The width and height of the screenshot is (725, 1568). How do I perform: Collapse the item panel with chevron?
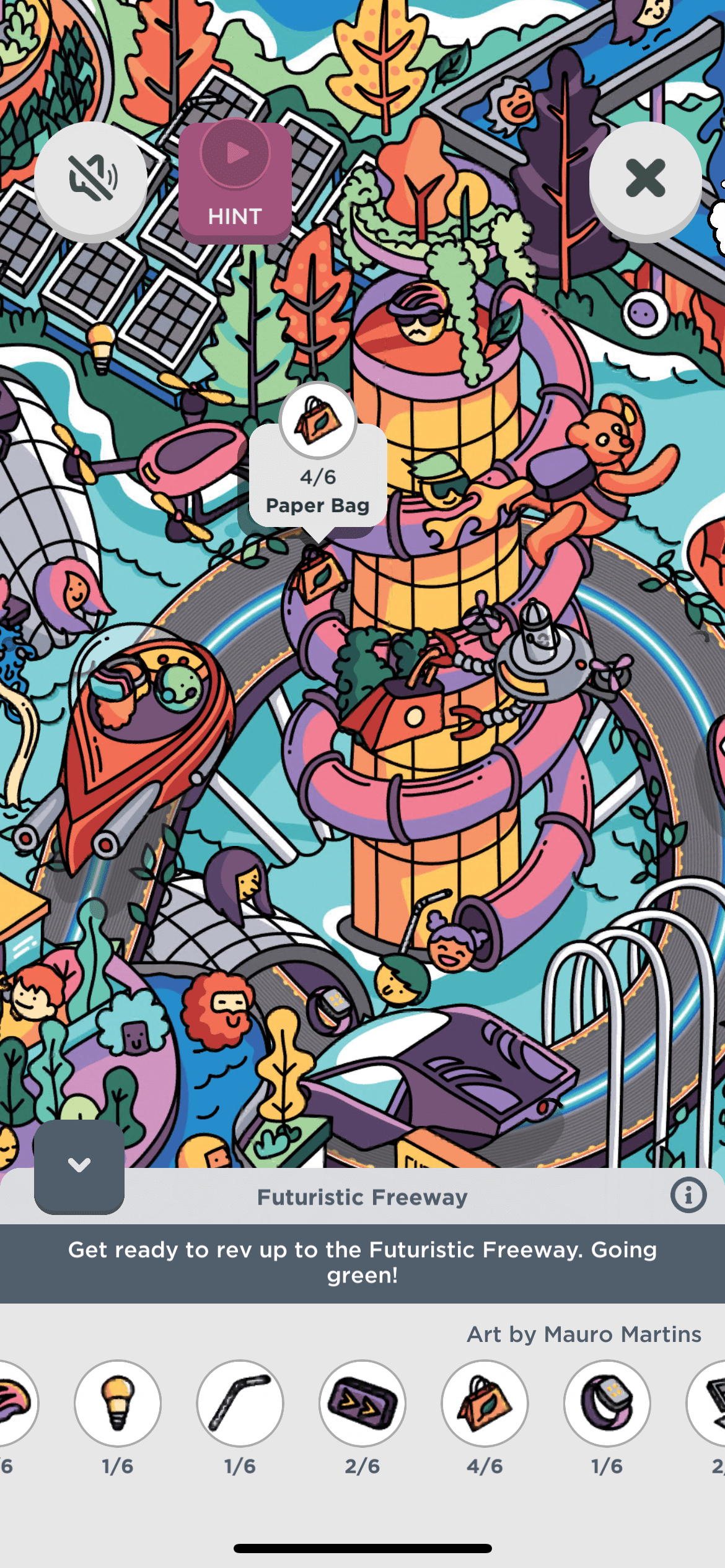click(x=79, y=1165)
